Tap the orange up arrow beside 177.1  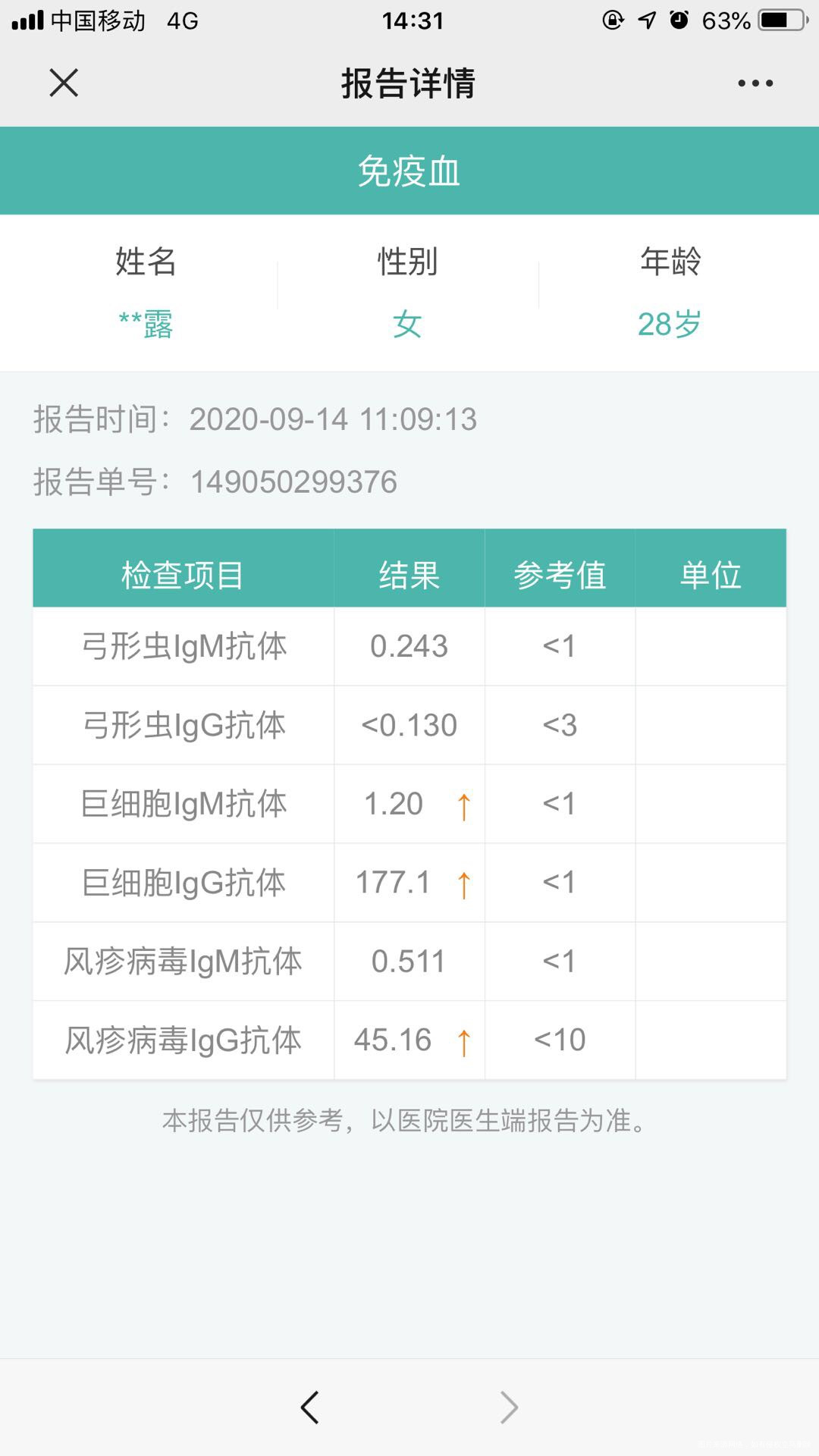pyautogui.click(x=463, y=884)
